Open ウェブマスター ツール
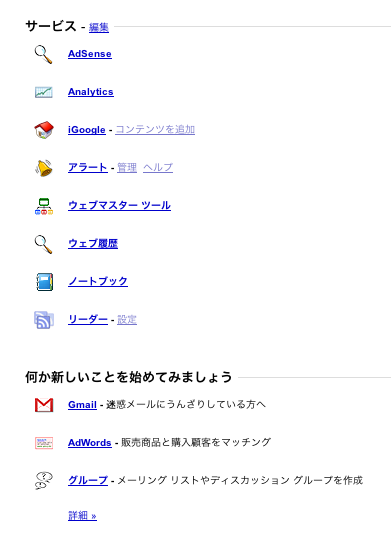The image size is (391, 558). [x=119, y=205]
